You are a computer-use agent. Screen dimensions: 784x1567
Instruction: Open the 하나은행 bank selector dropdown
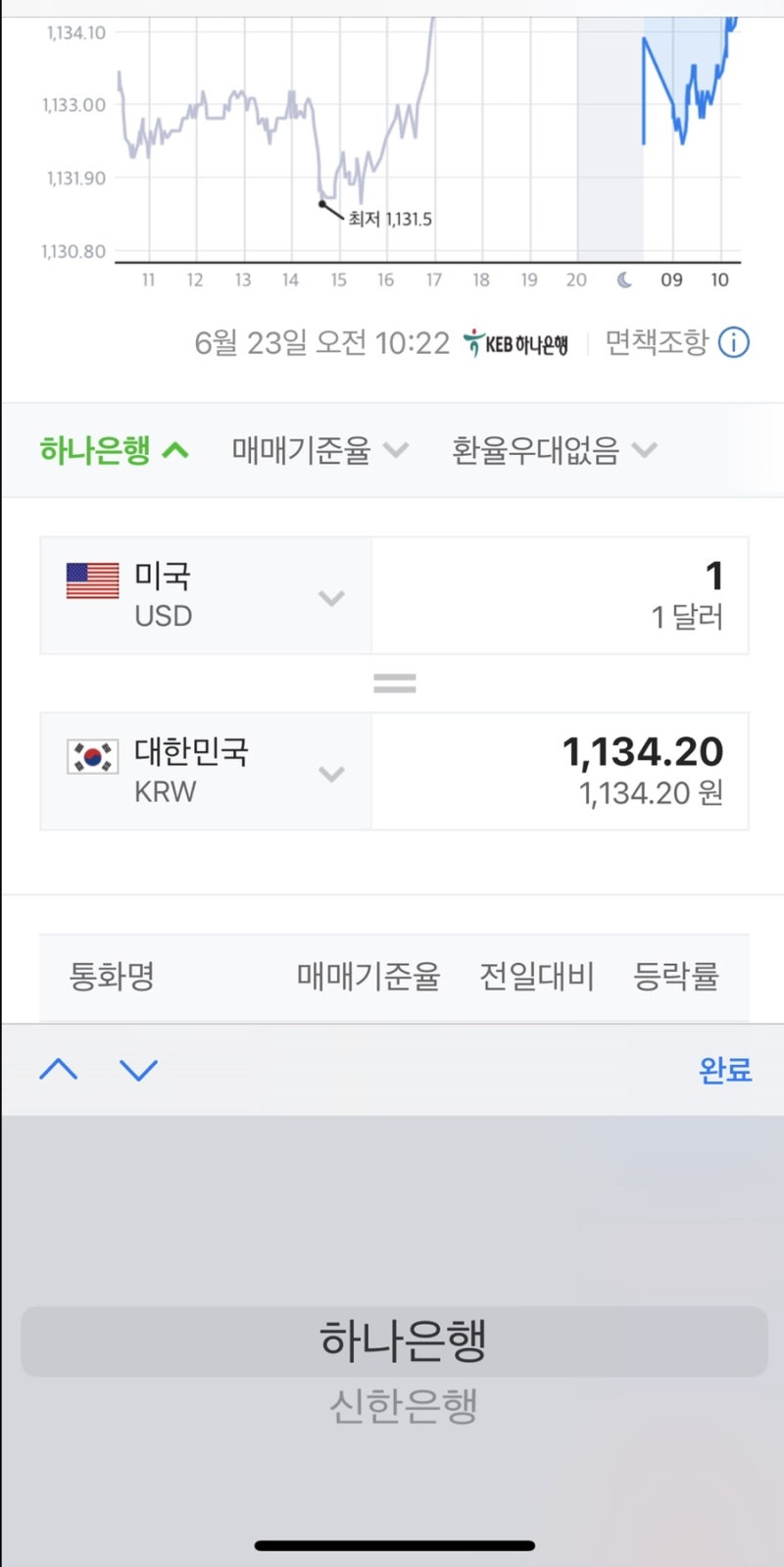coord(114,450)
